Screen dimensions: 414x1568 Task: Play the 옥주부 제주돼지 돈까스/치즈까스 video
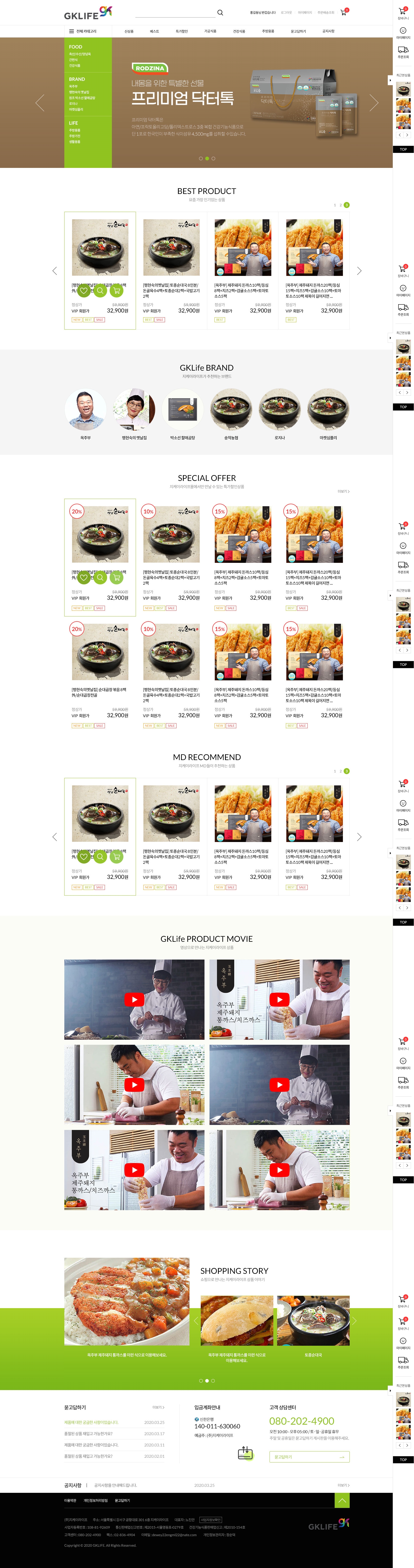click(x=279, y=999)
